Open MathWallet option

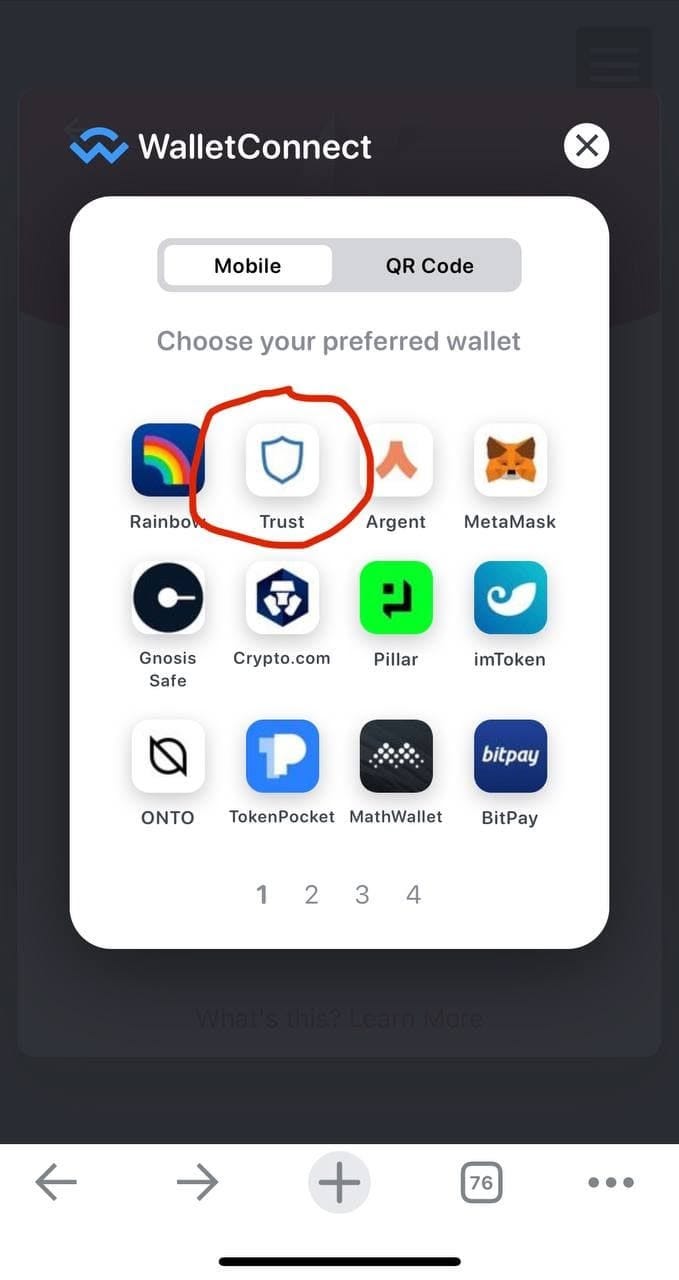point(396,756)
